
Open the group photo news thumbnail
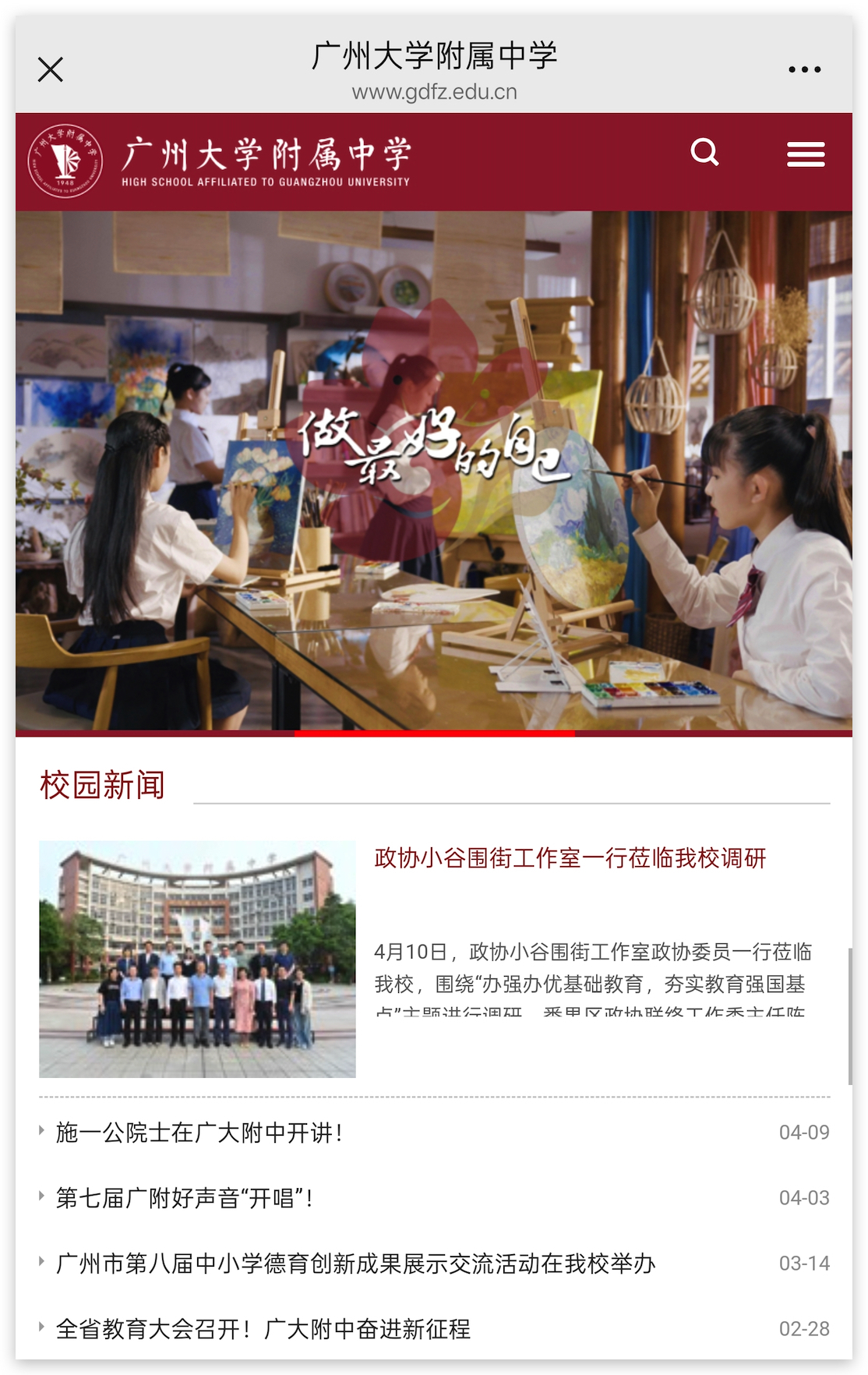pyautogui.click(x=197, y=959)
